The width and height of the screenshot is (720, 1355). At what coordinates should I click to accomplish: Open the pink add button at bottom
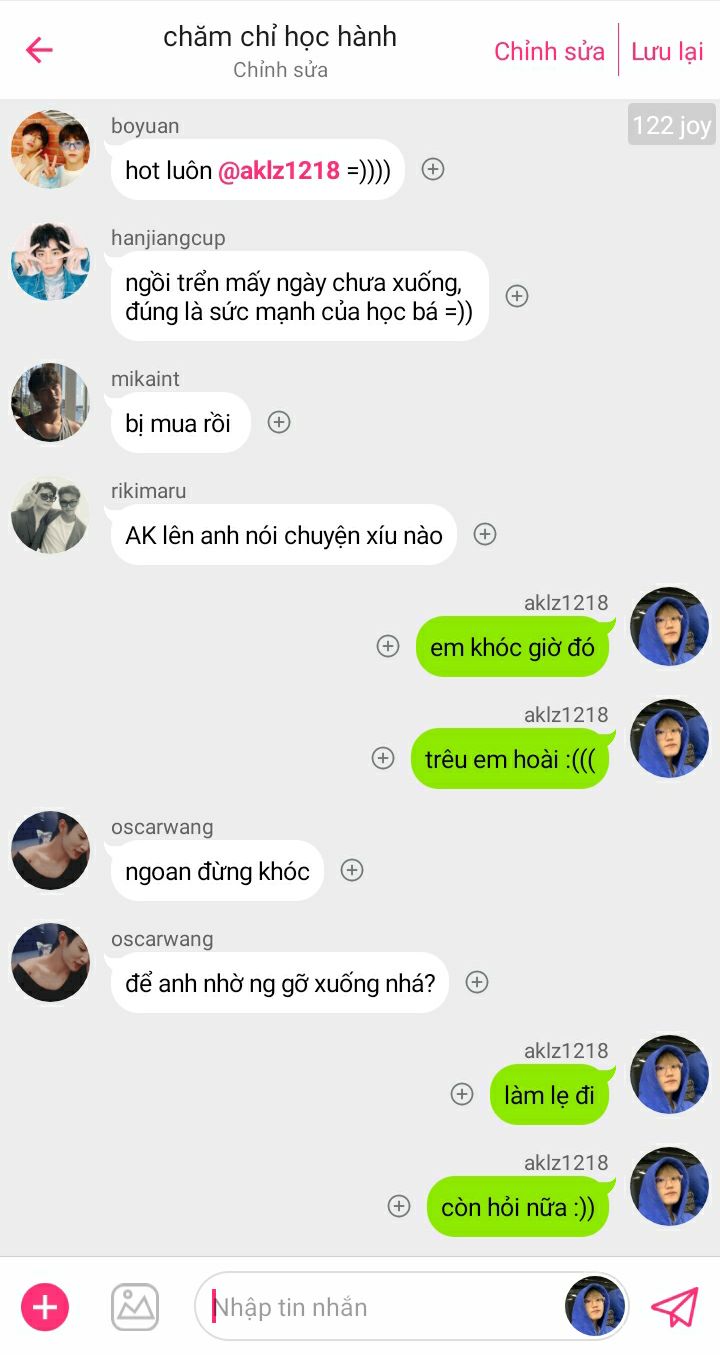coord(45,1307)
